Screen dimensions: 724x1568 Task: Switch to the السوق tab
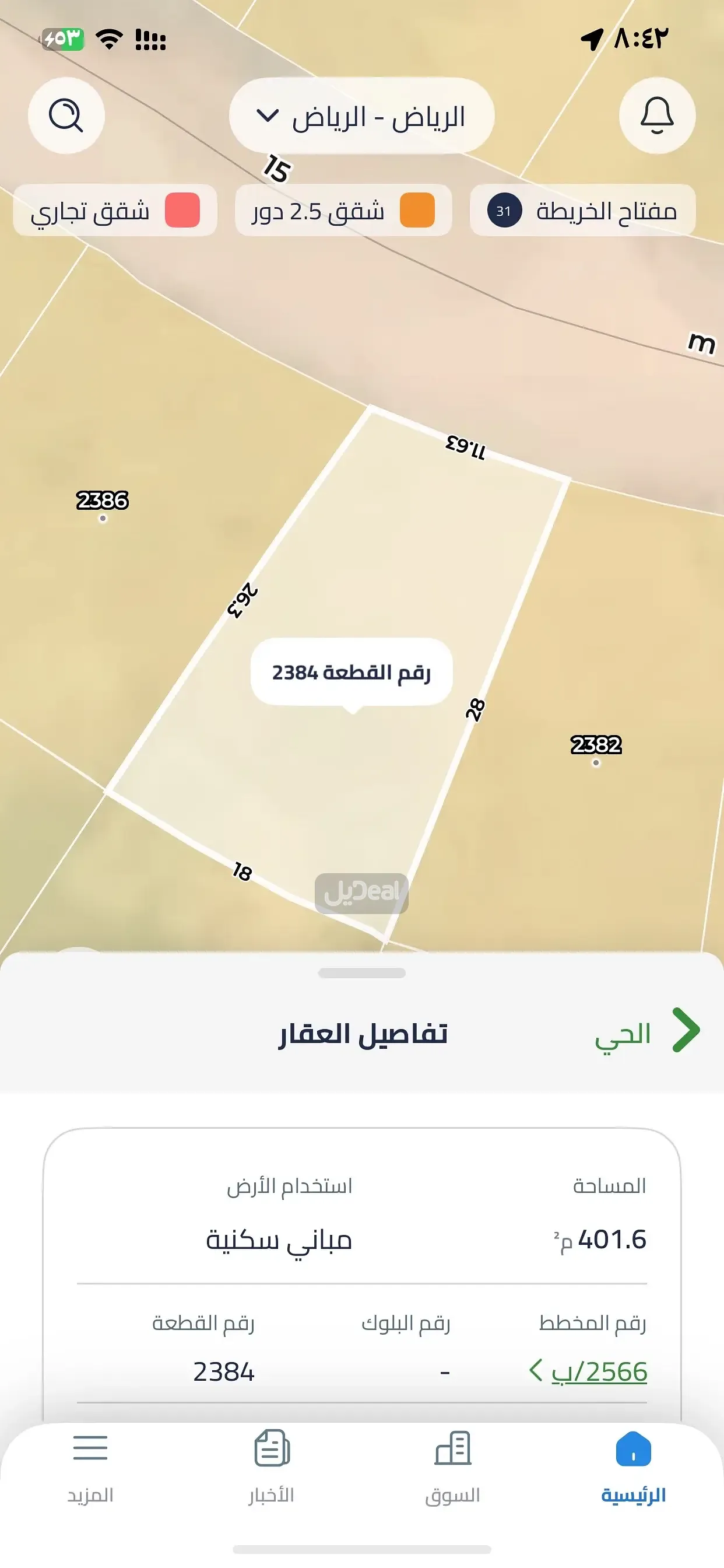(x=452, y=1467)
